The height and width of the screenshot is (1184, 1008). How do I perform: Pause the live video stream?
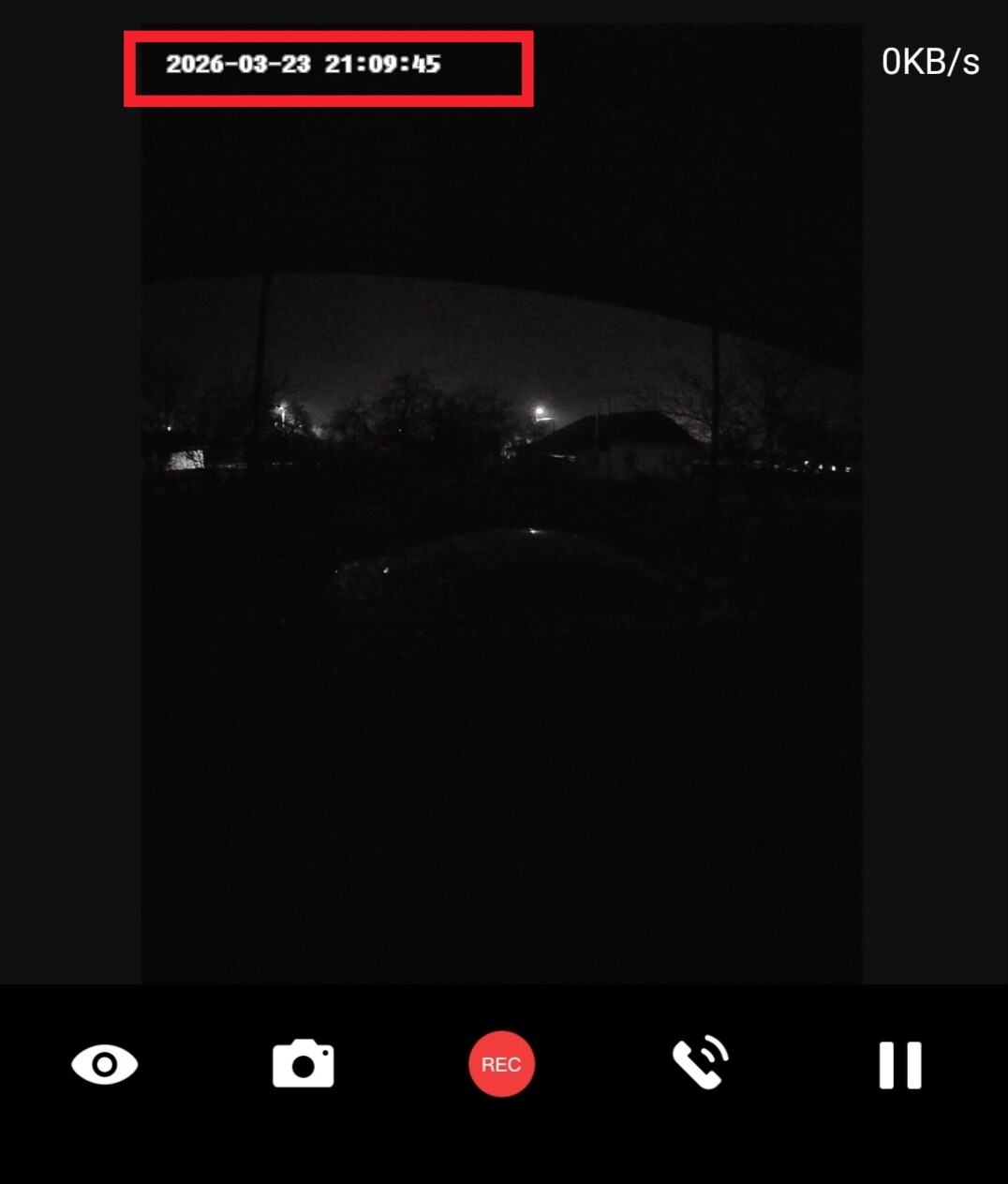click(899, 1065)
